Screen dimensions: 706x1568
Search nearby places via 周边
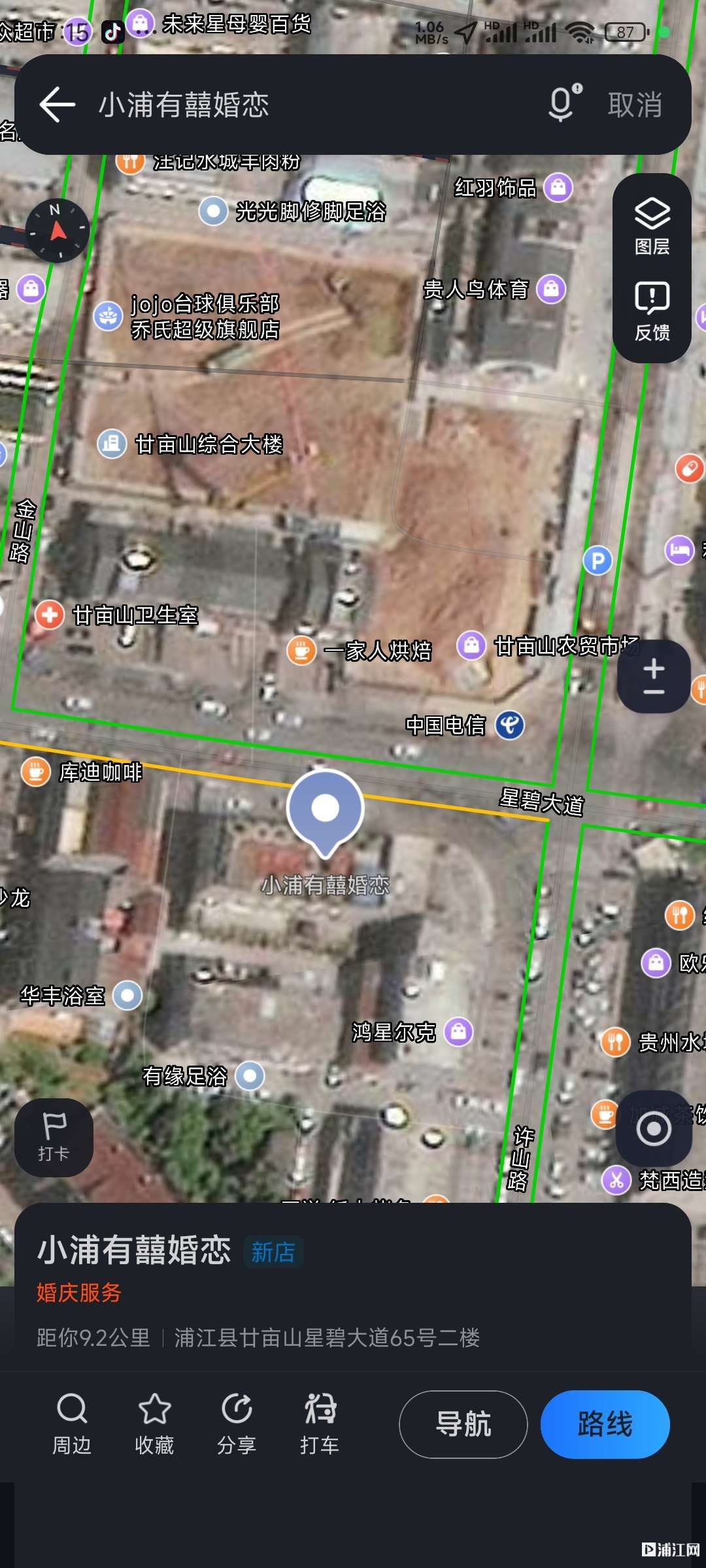[72, 1424]
